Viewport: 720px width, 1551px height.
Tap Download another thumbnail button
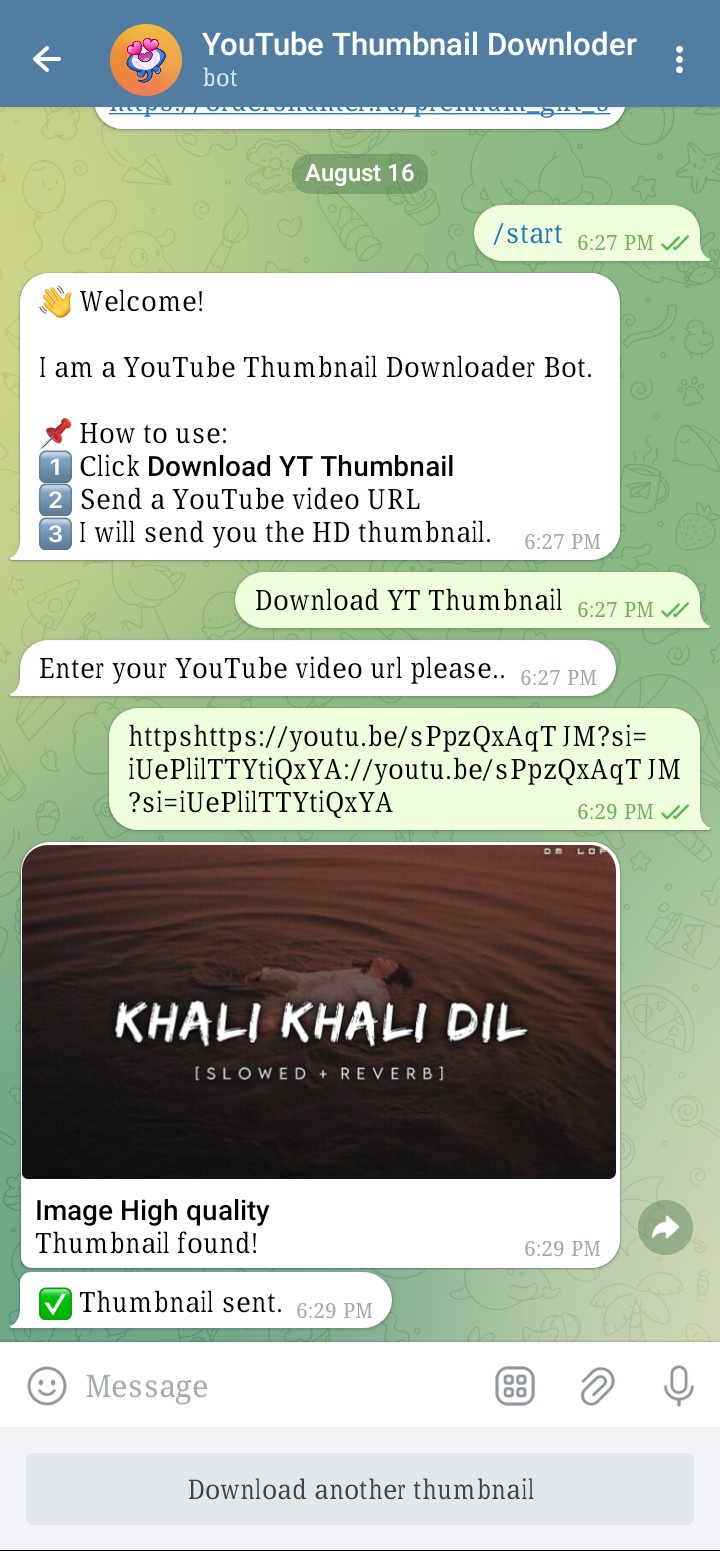[360, 1489]
